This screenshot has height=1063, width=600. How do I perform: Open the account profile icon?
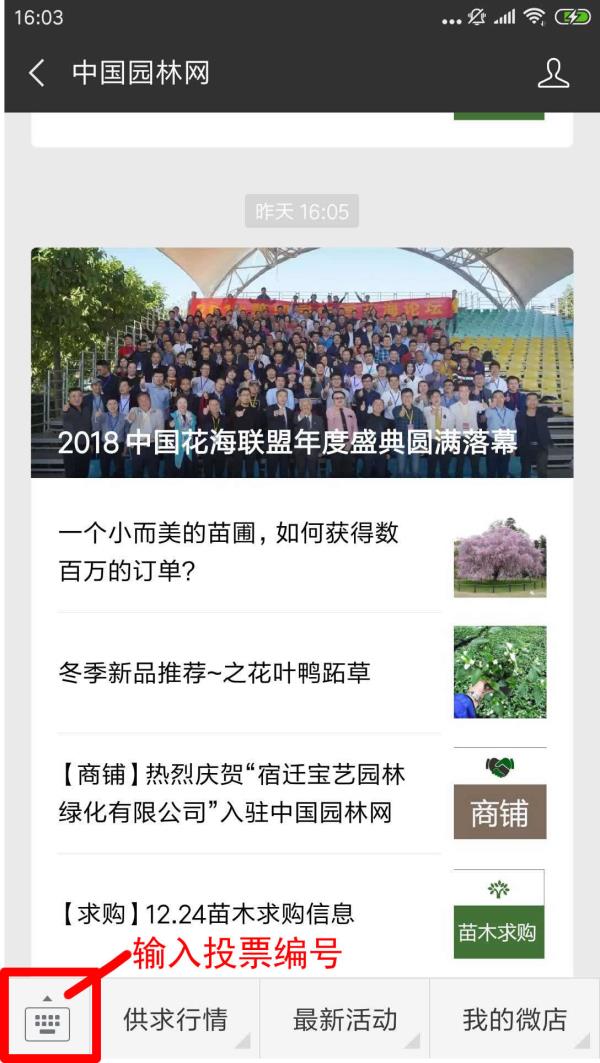[553, 73]
